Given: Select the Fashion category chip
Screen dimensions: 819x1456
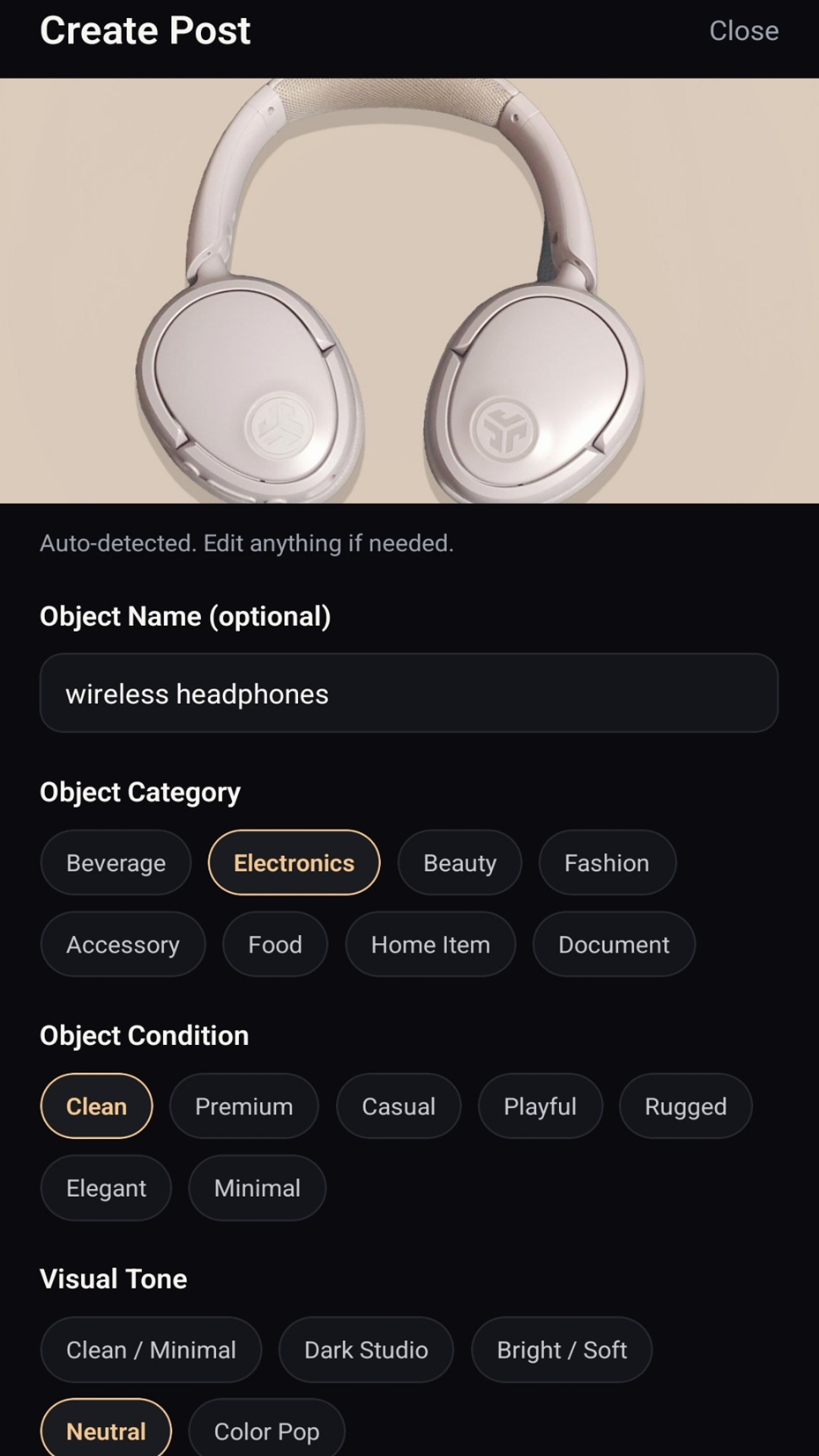Looking at the screenshot, I should [x=606, y=862].
